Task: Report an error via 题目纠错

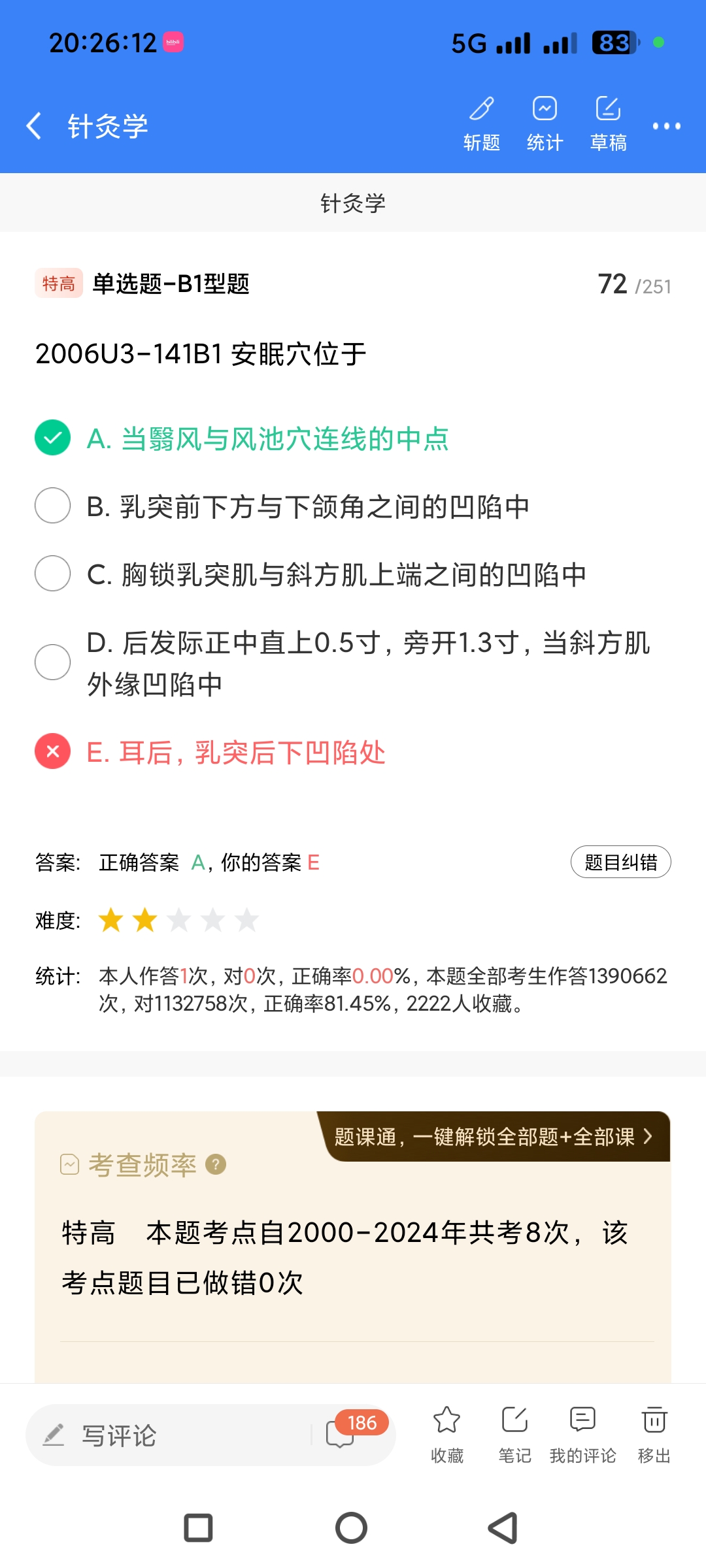Action: [620, 862]
